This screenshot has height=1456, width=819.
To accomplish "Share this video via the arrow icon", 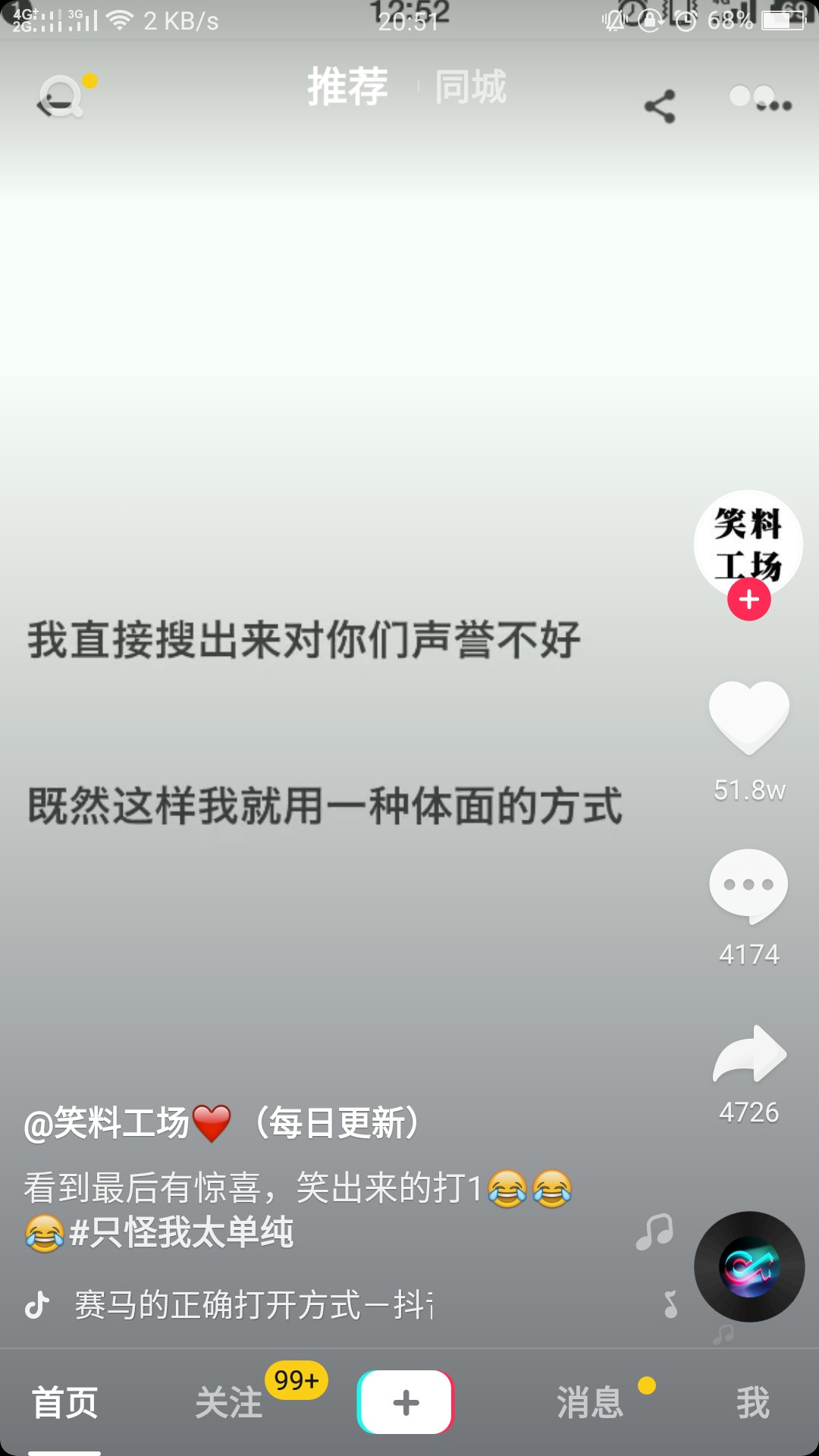I will coord(749,1054).
